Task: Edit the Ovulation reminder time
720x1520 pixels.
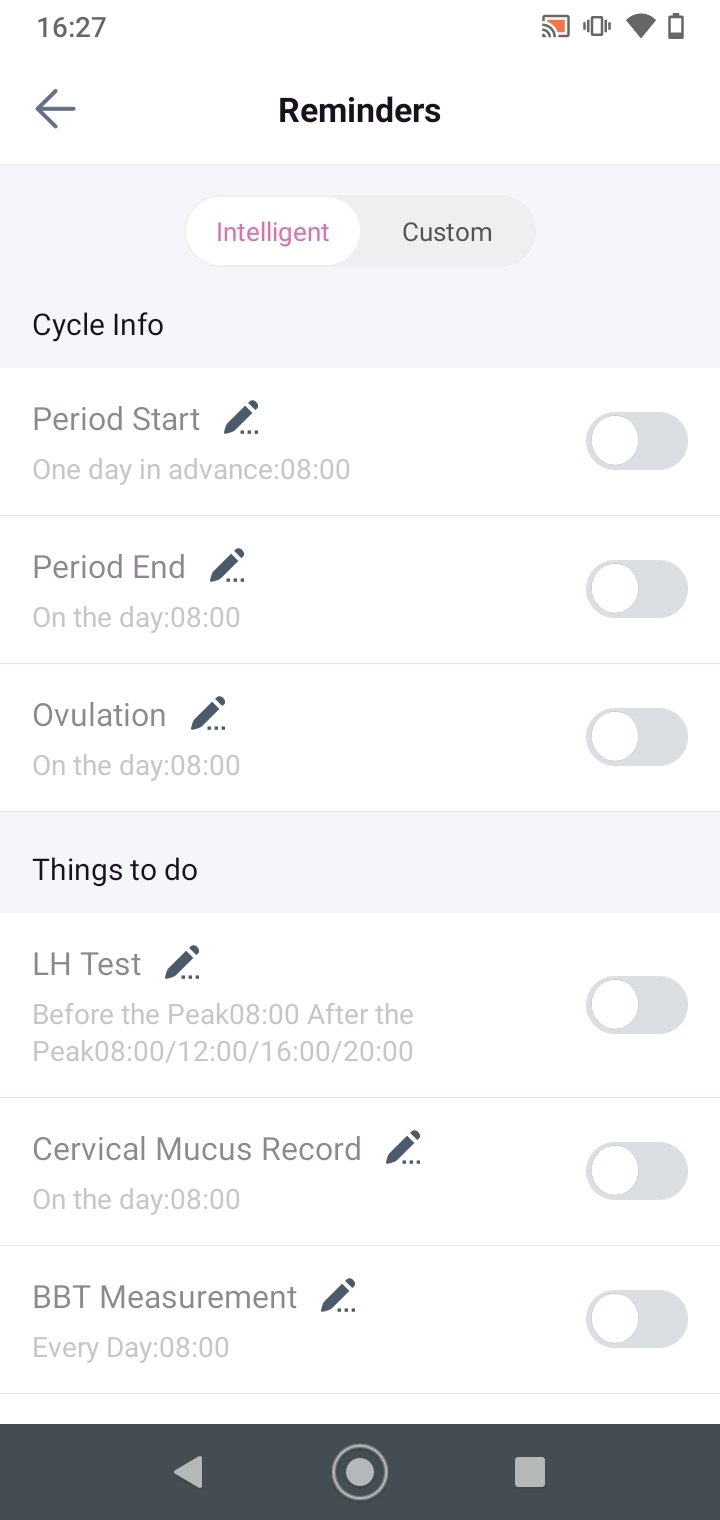Action: coord(208,714)
